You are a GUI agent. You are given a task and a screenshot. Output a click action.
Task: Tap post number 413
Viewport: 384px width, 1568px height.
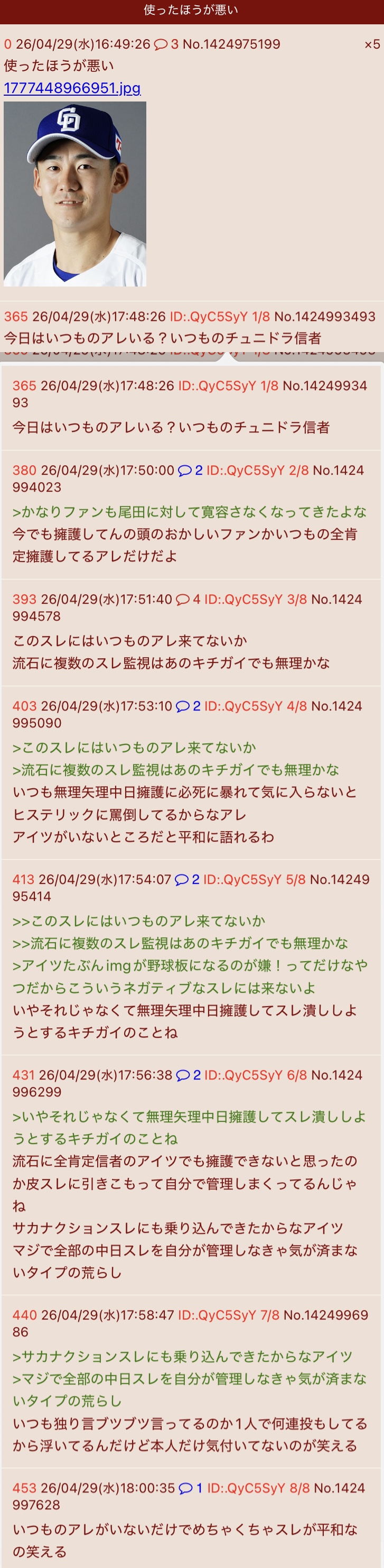(x=23, y=880)
